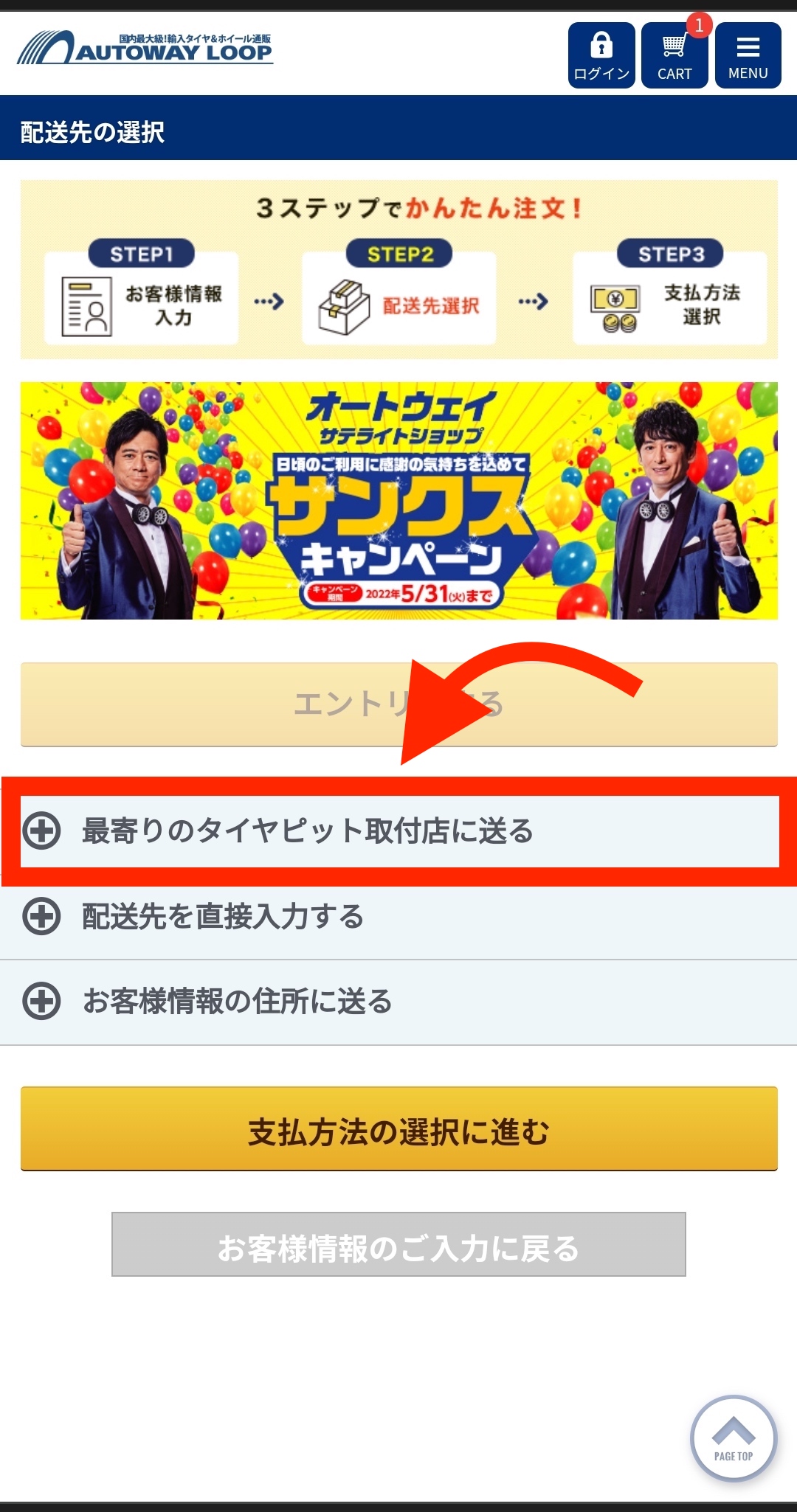Expand 最寄りのタイヤピット取付店に送る option
The image size is (797, 1512).
pyautogui.click(x=398, y=831)
